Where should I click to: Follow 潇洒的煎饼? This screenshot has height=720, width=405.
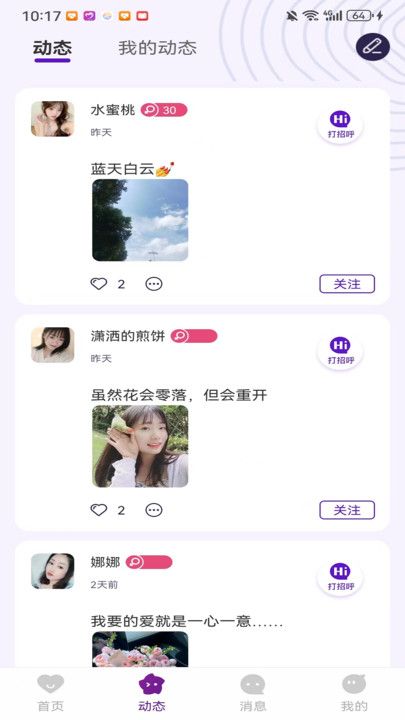347,510
